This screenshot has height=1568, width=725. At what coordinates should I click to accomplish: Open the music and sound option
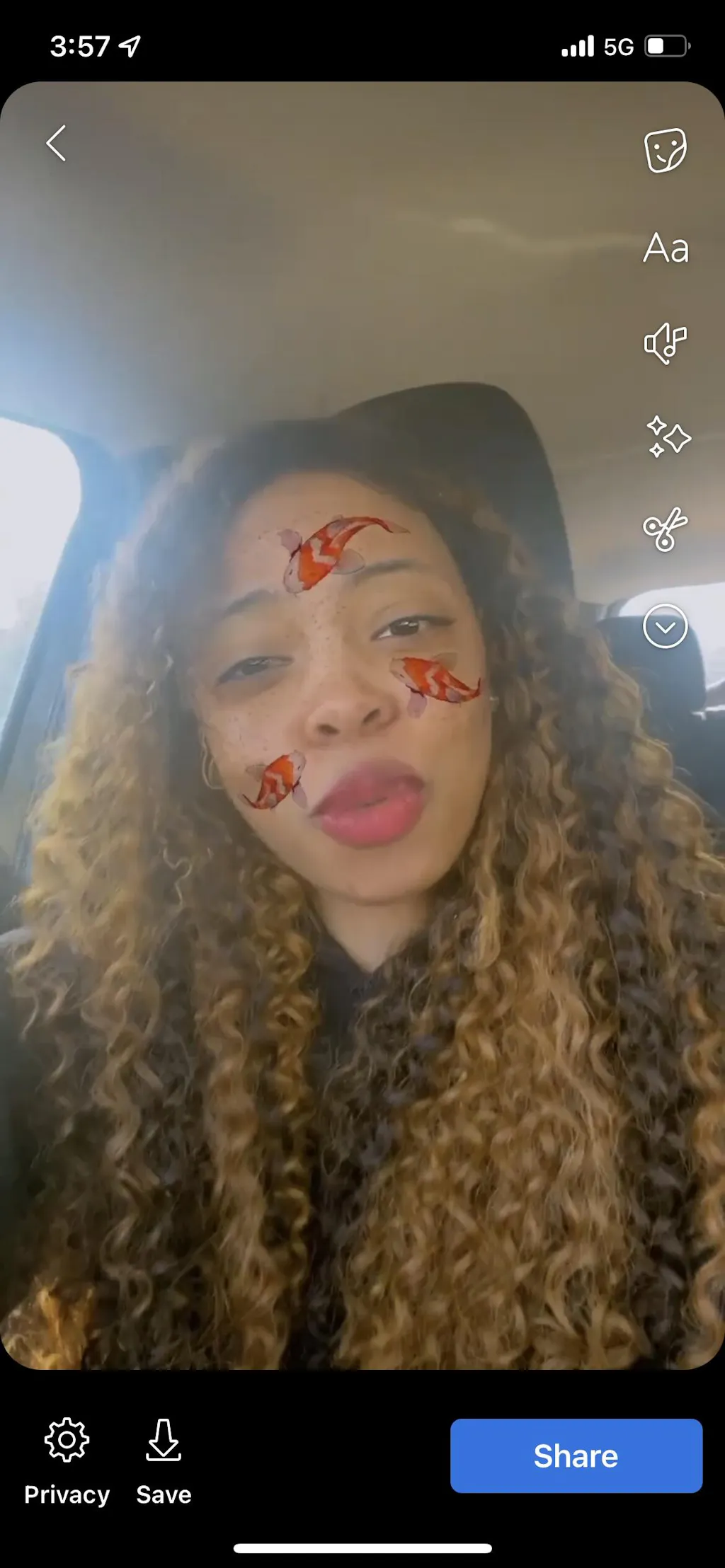[665, 343]
